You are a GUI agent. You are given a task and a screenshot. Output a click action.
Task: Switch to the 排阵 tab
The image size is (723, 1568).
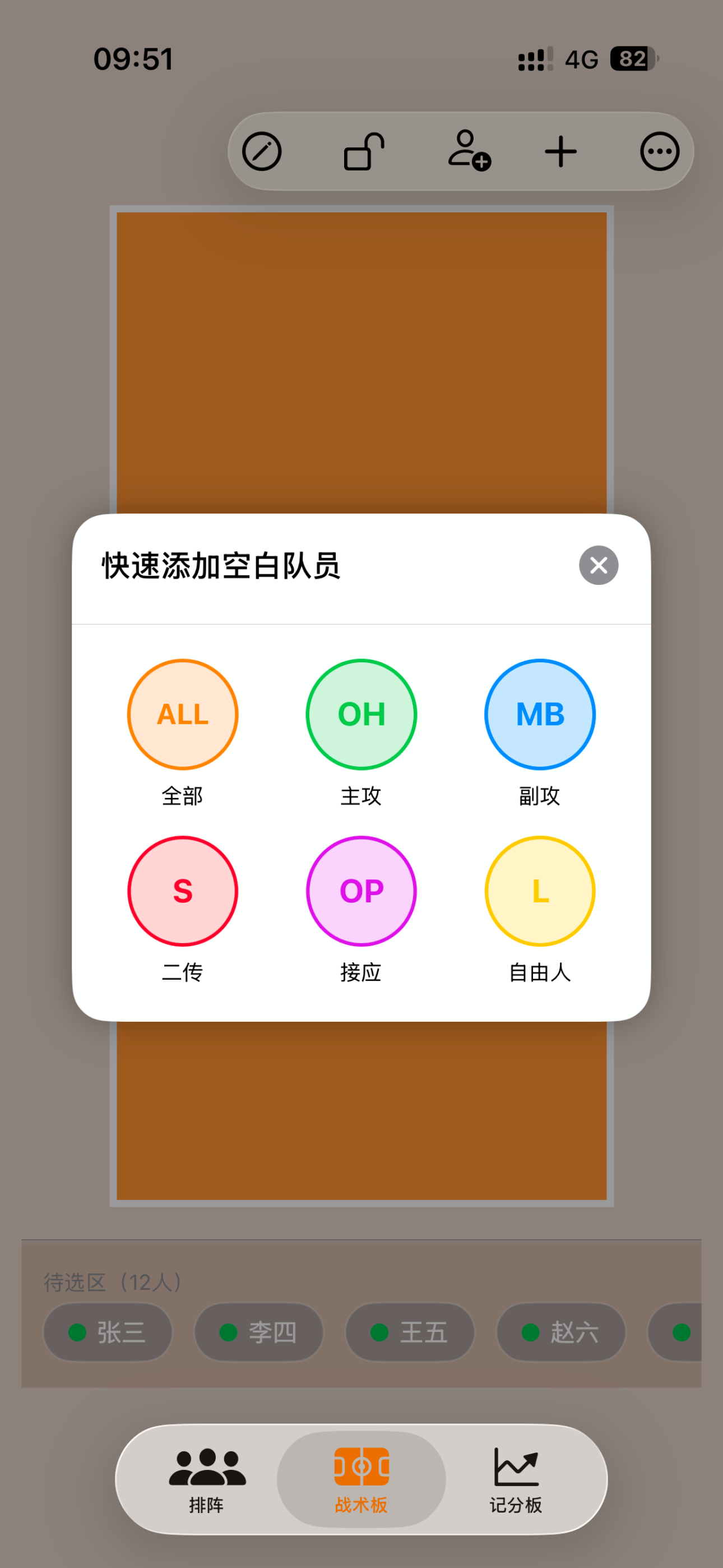(207, 1485)
